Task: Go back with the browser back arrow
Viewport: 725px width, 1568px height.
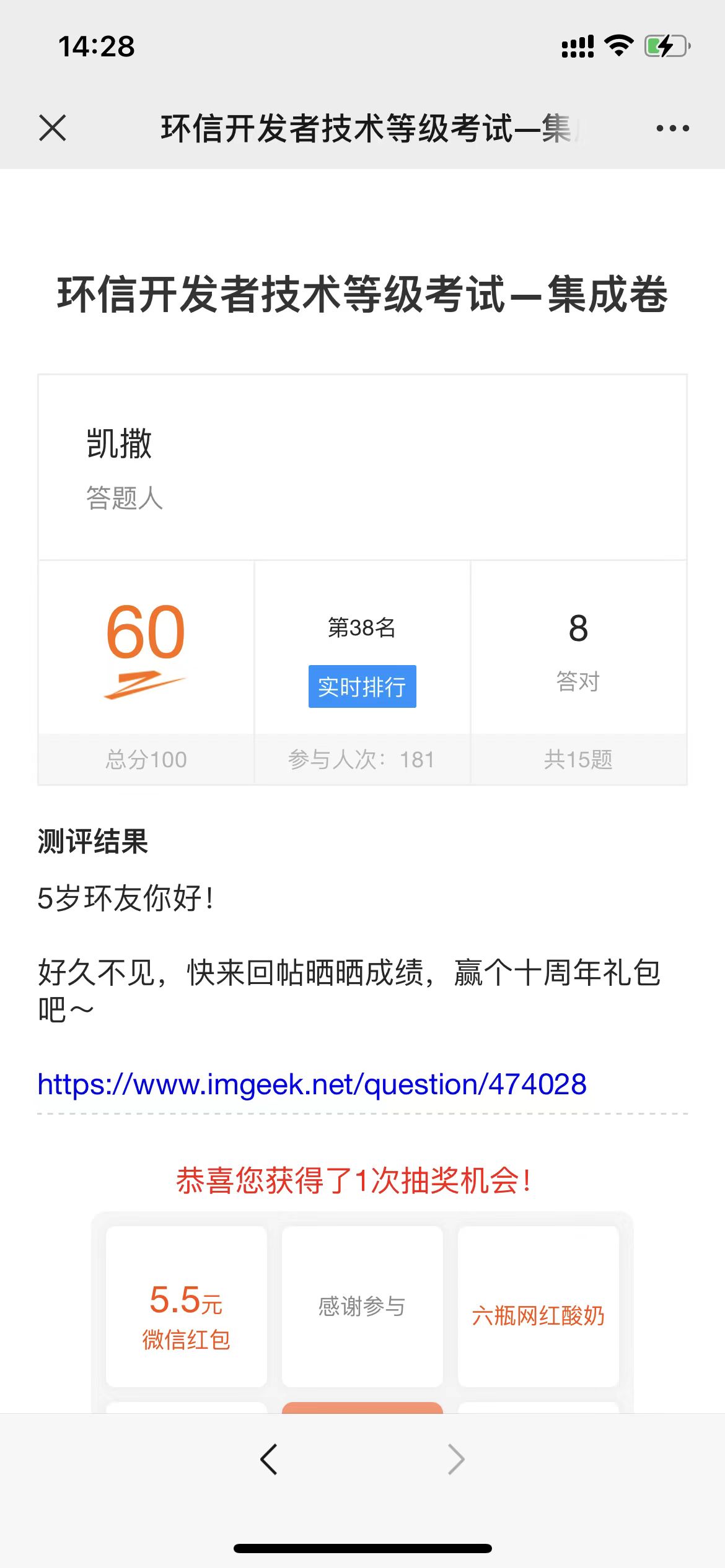Action: (269, 1460)
